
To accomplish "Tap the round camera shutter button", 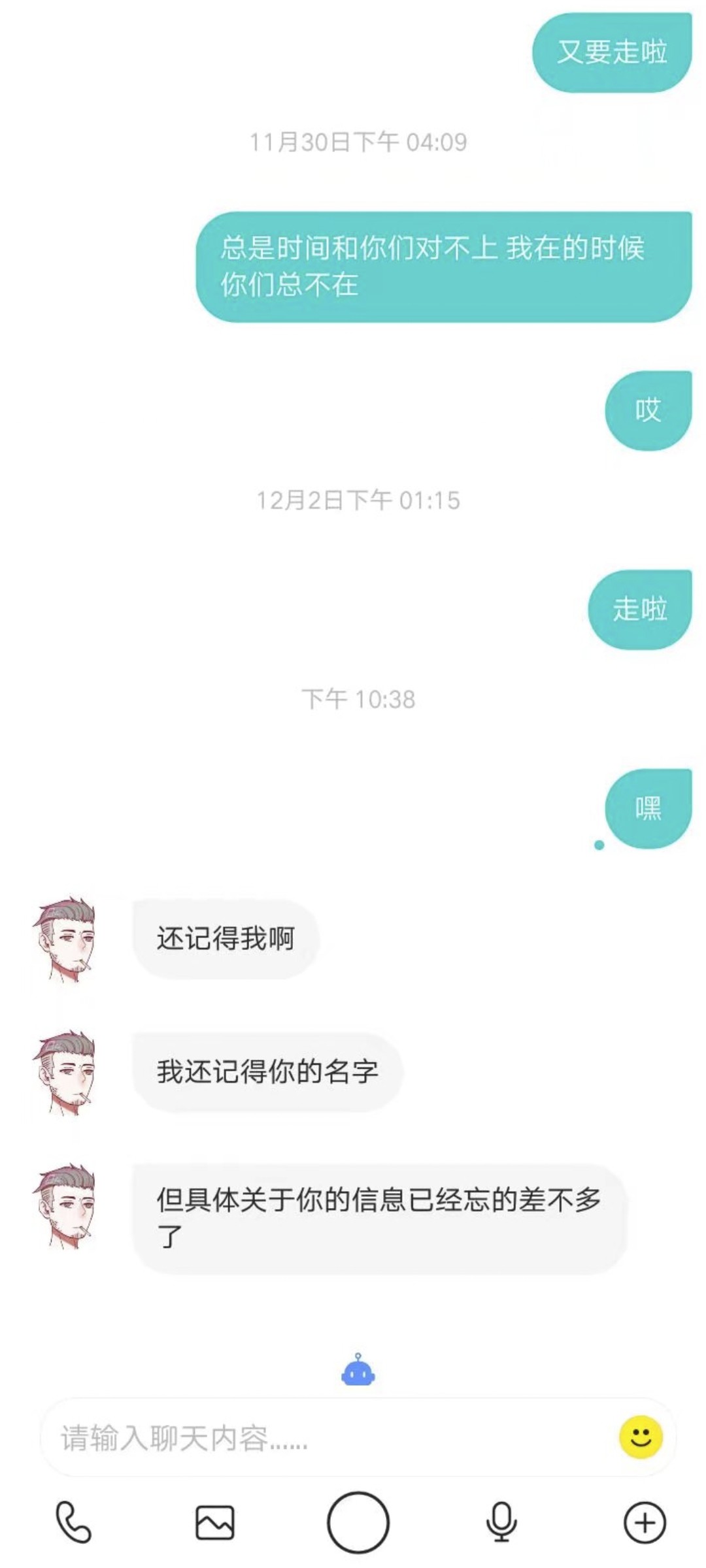I will click(358, 1522).
